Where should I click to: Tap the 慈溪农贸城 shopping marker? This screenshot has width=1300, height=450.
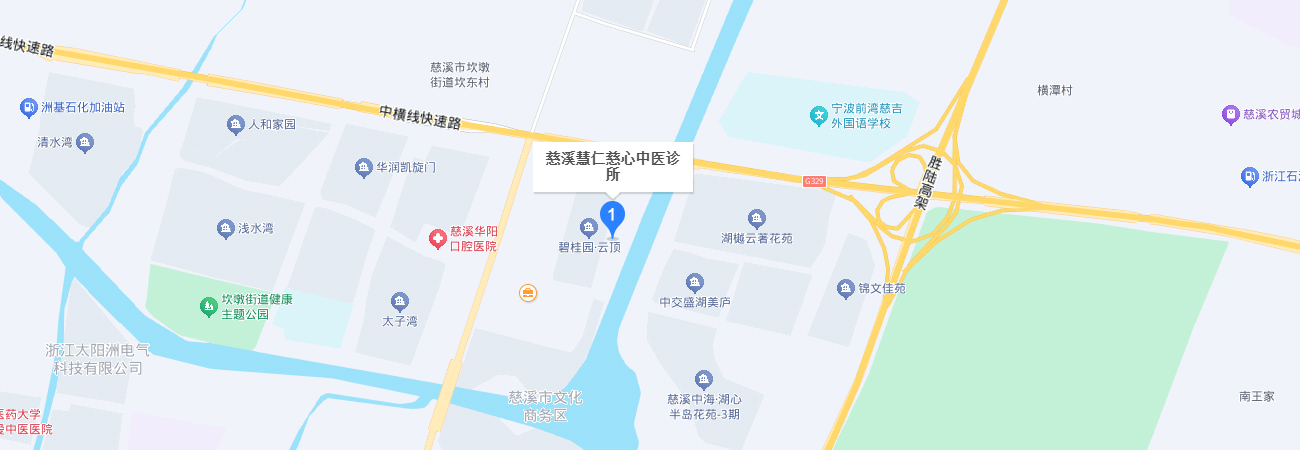1230,115
